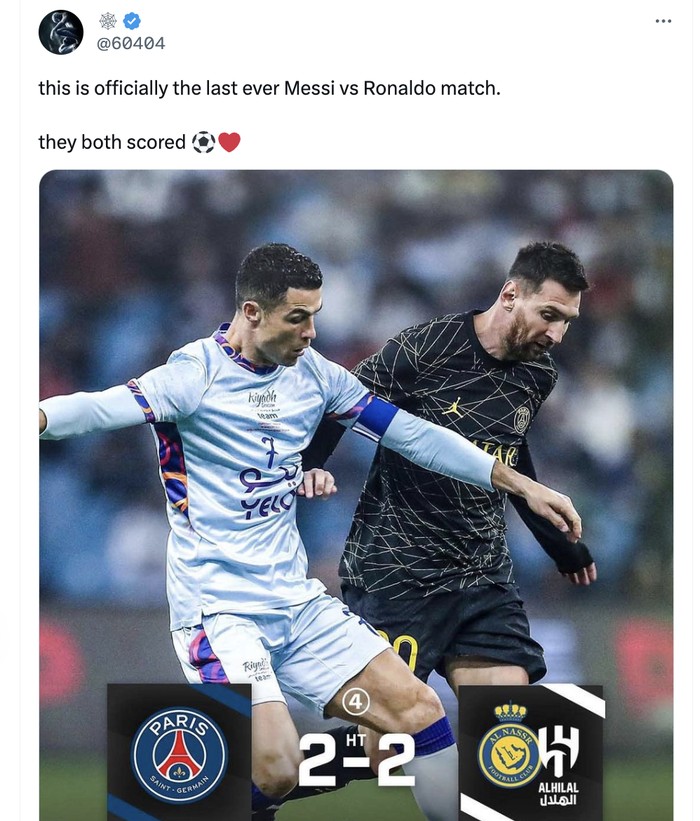Open the @60404 profile handle

coord(131,43)
